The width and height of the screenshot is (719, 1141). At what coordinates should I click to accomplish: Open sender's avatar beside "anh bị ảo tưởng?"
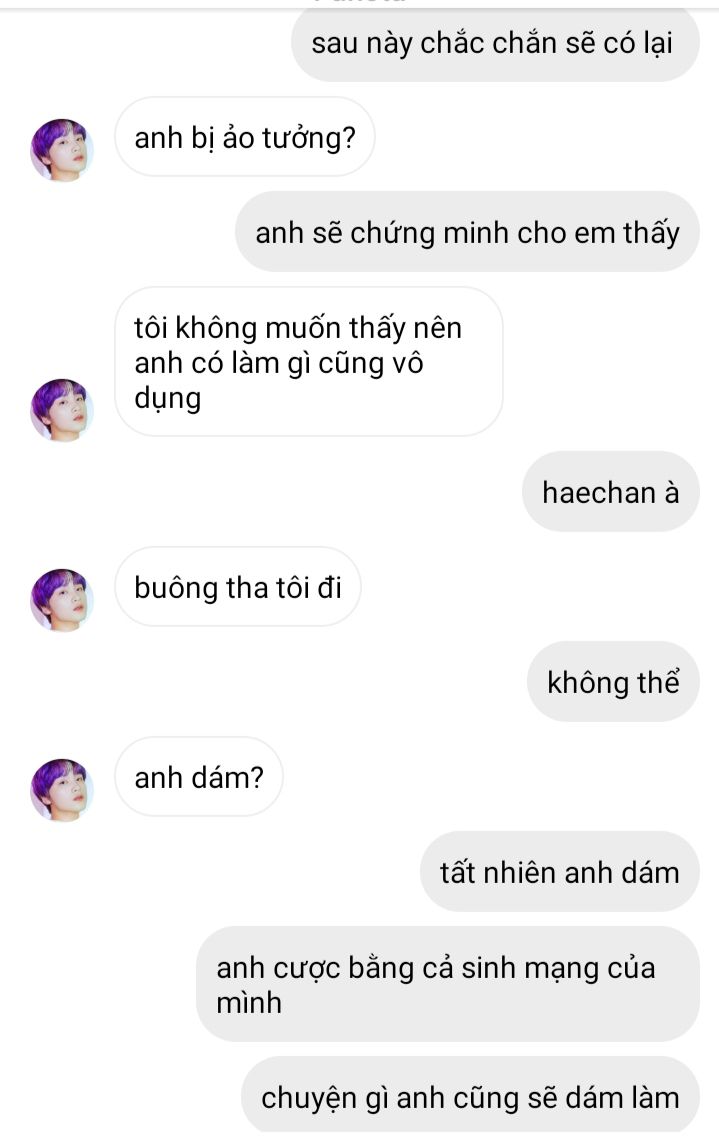point(62,150)
